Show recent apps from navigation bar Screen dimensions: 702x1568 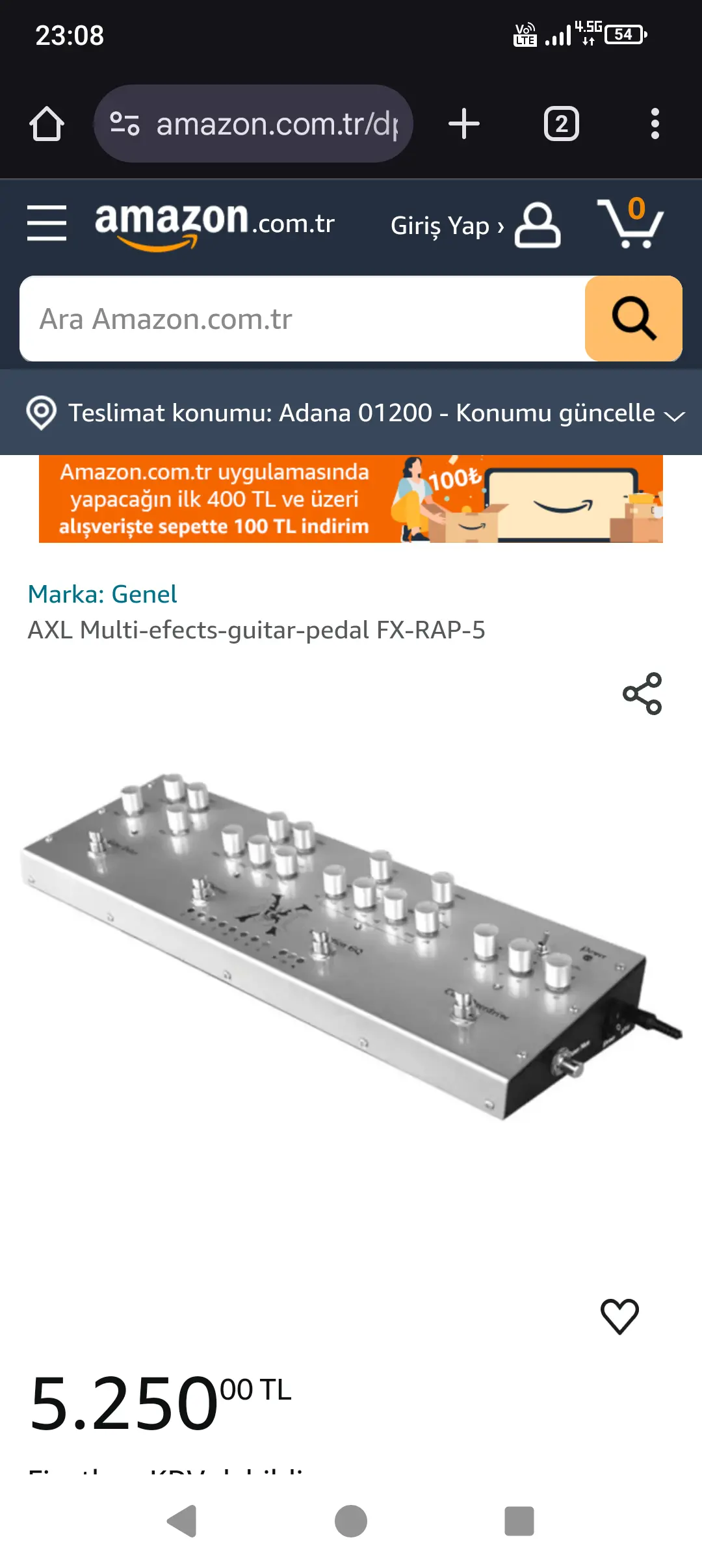click(x=519, y=1521)
